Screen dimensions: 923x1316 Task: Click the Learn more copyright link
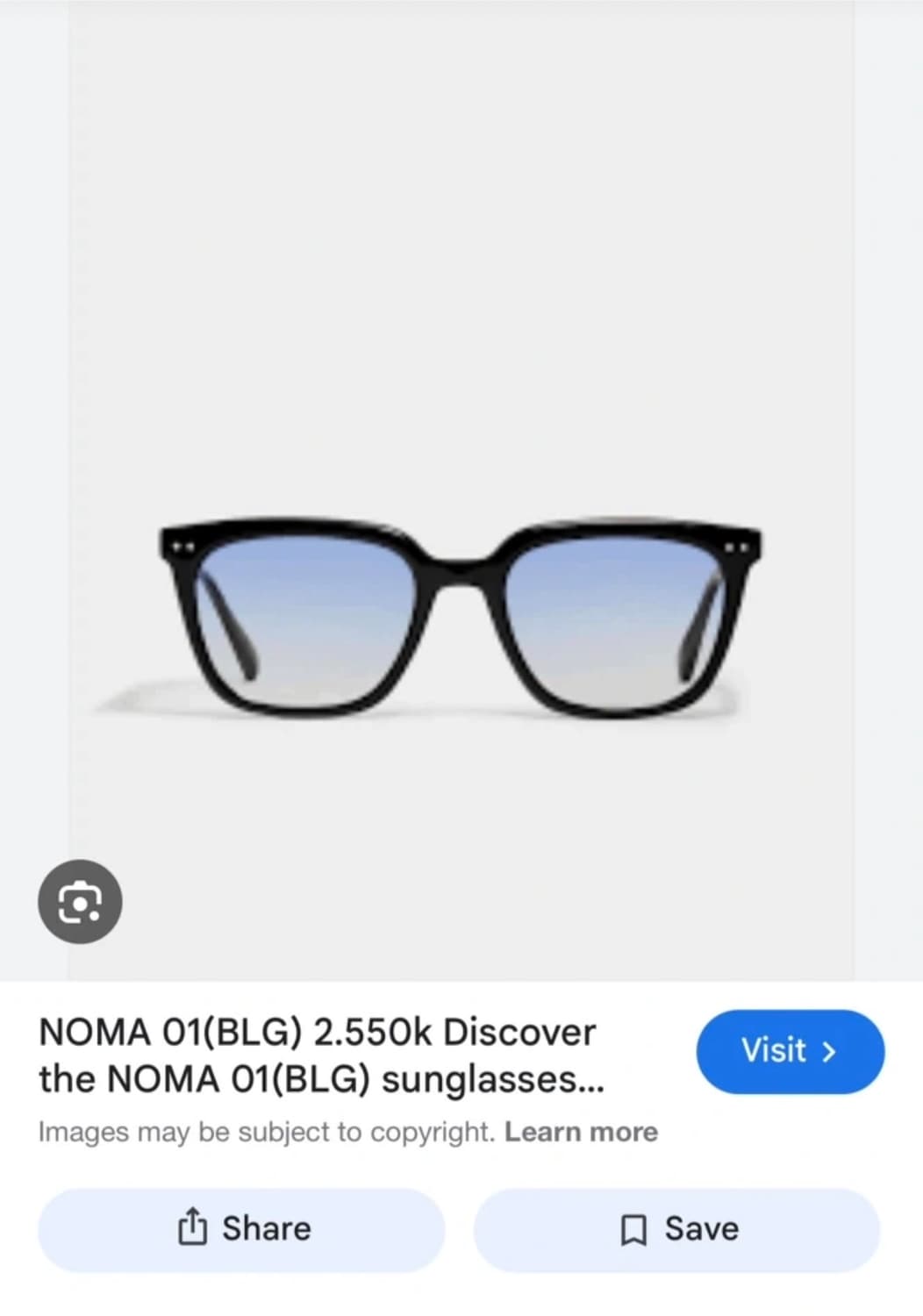click(x=581, y=1132)
